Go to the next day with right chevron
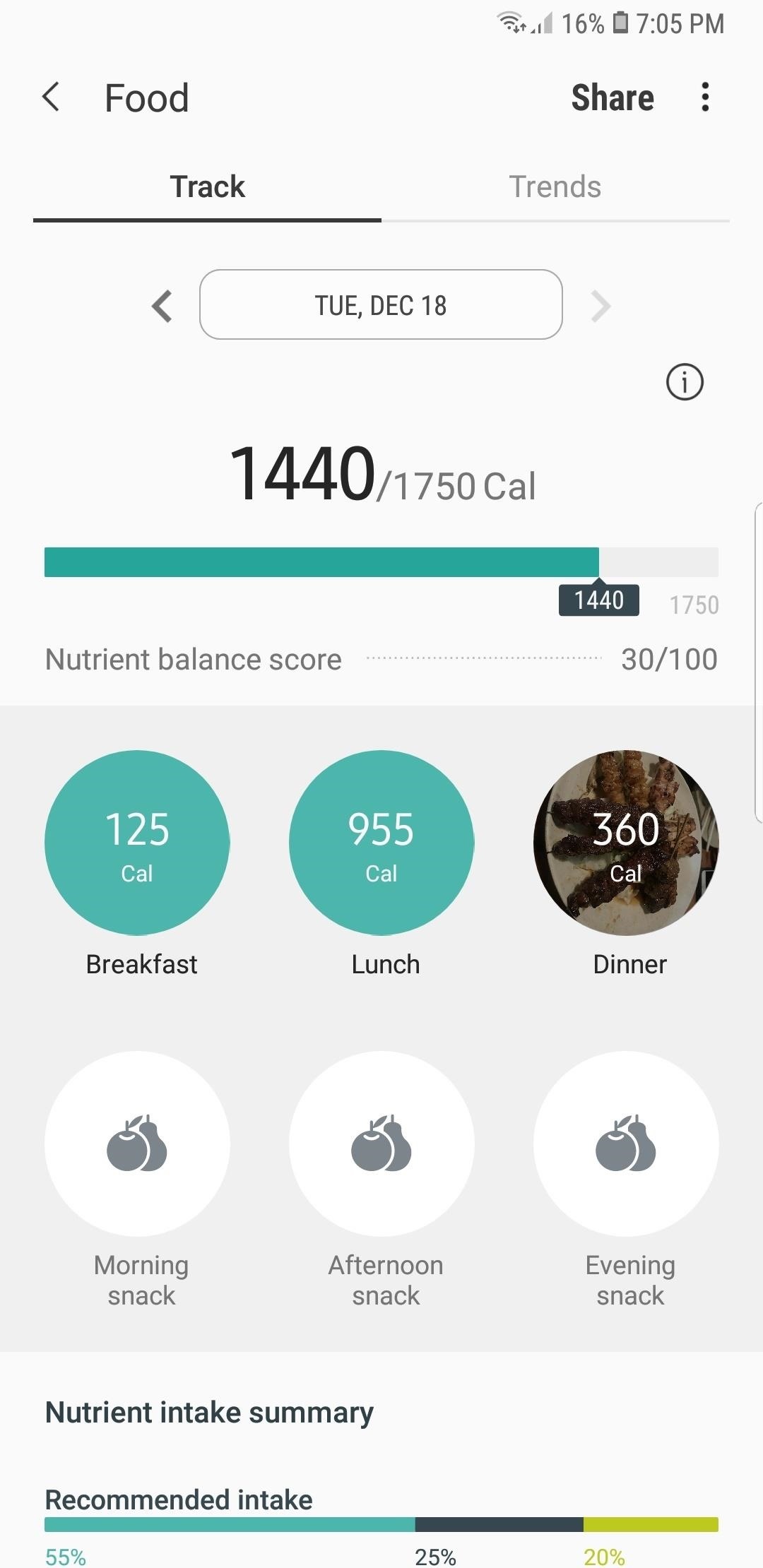 pos(601,305)
